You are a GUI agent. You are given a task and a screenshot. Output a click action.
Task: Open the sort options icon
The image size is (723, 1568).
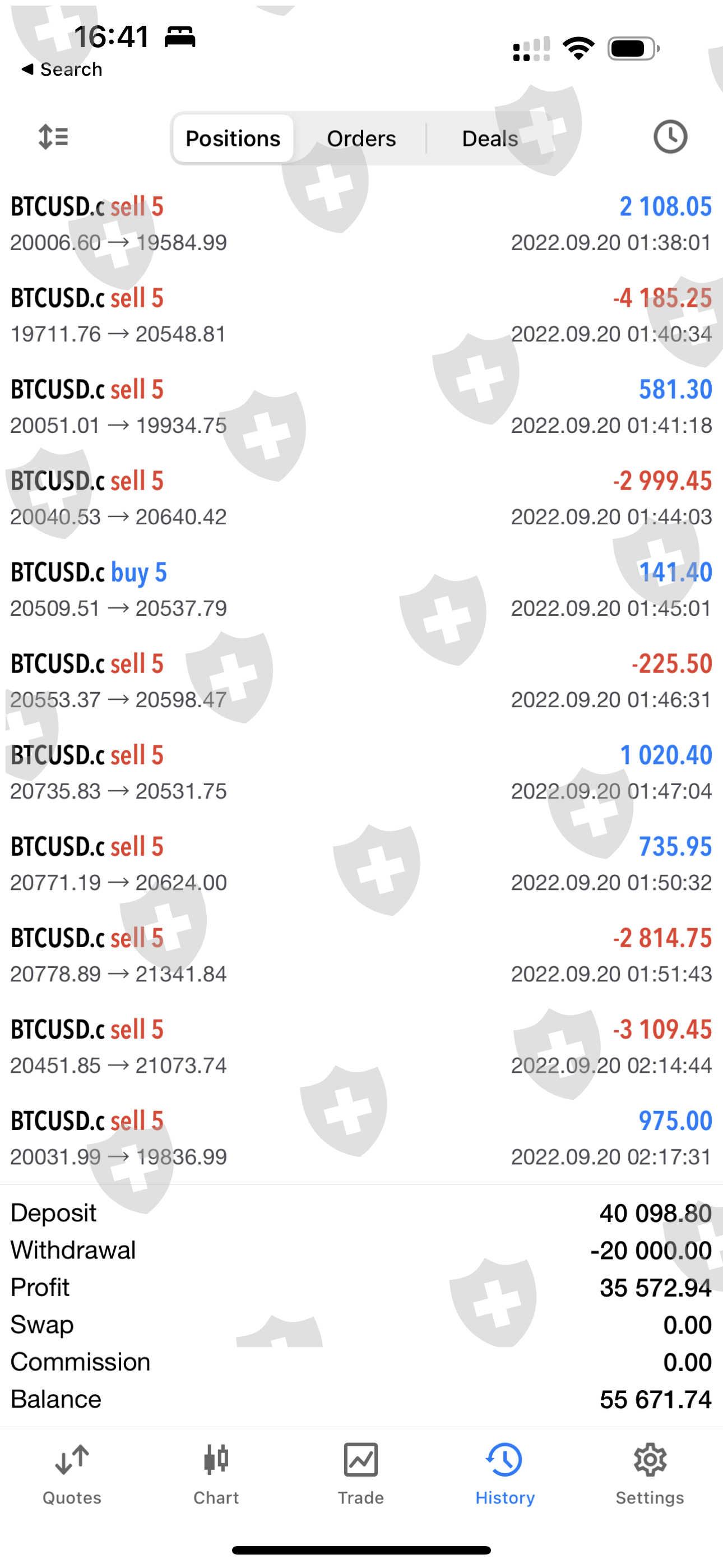pyautogui.click(x=54, y=137)
